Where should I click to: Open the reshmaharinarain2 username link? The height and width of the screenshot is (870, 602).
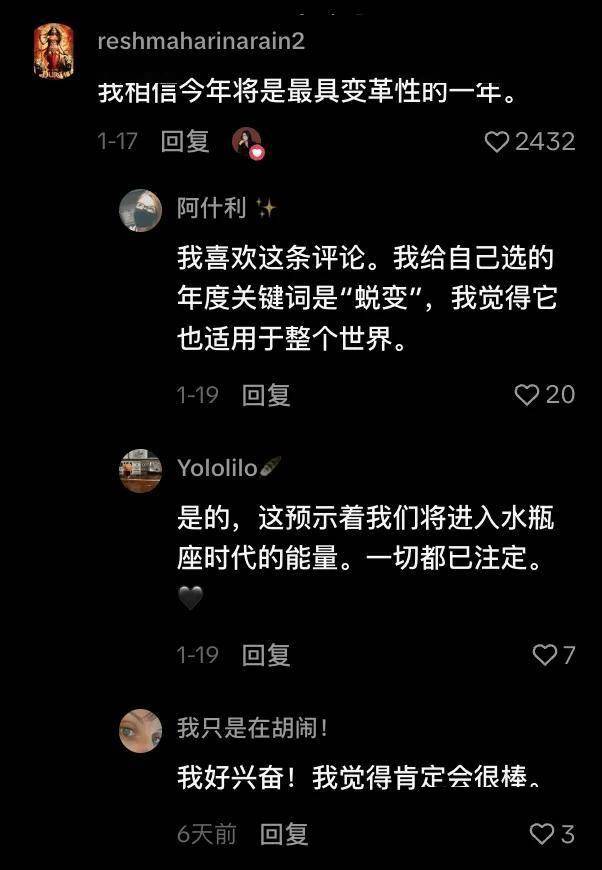[201, 41]
